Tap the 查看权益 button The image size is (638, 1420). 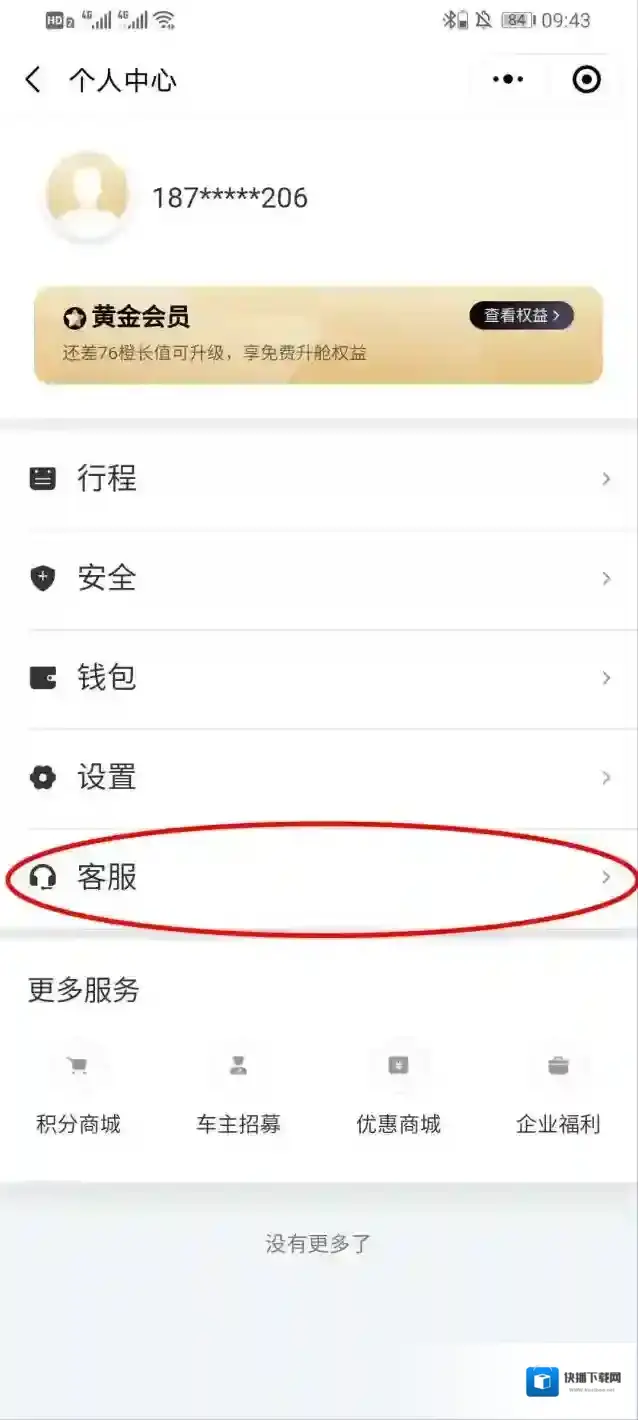[521, 316]
